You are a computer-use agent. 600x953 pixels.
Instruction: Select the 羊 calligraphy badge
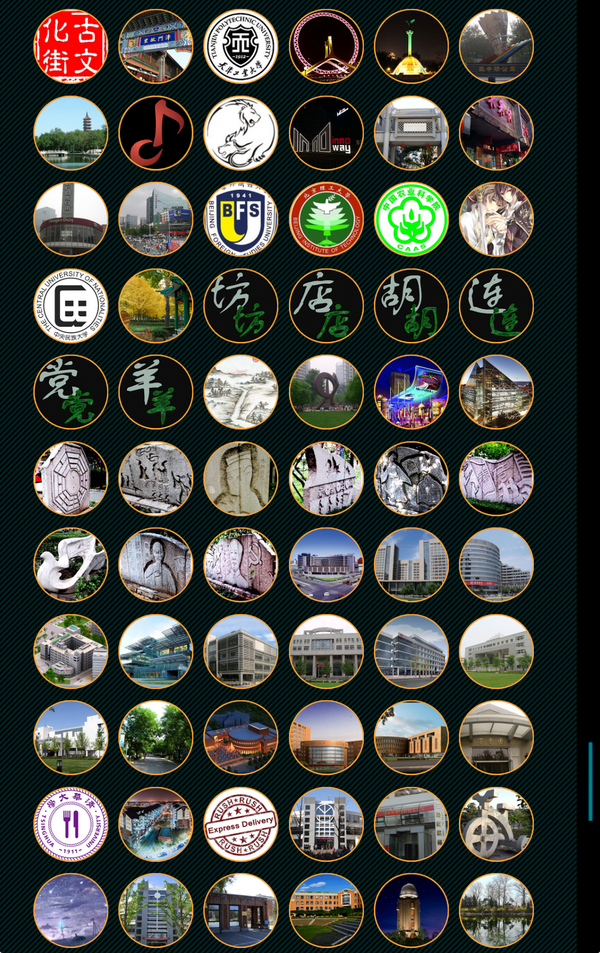pos(156,392)
